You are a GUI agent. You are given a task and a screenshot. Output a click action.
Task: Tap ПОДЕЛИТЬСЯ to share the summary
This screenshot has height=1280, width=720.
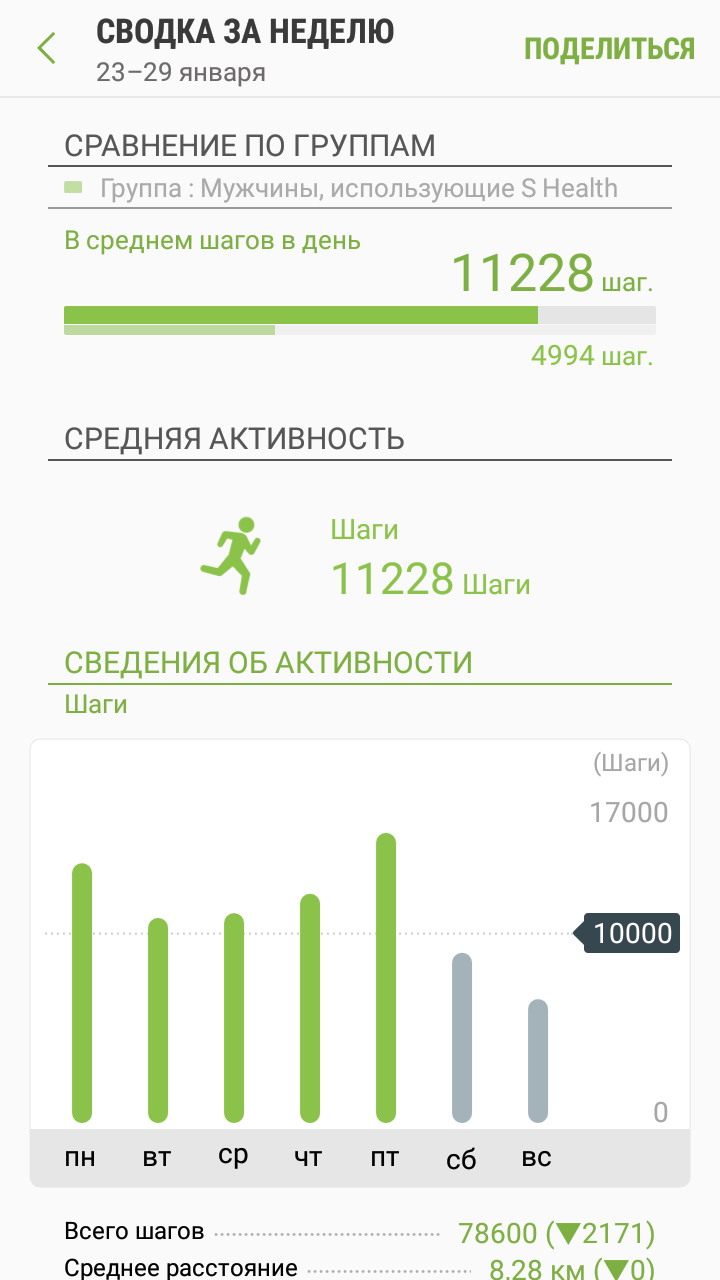pyautogui.click(x=609, y=48)
